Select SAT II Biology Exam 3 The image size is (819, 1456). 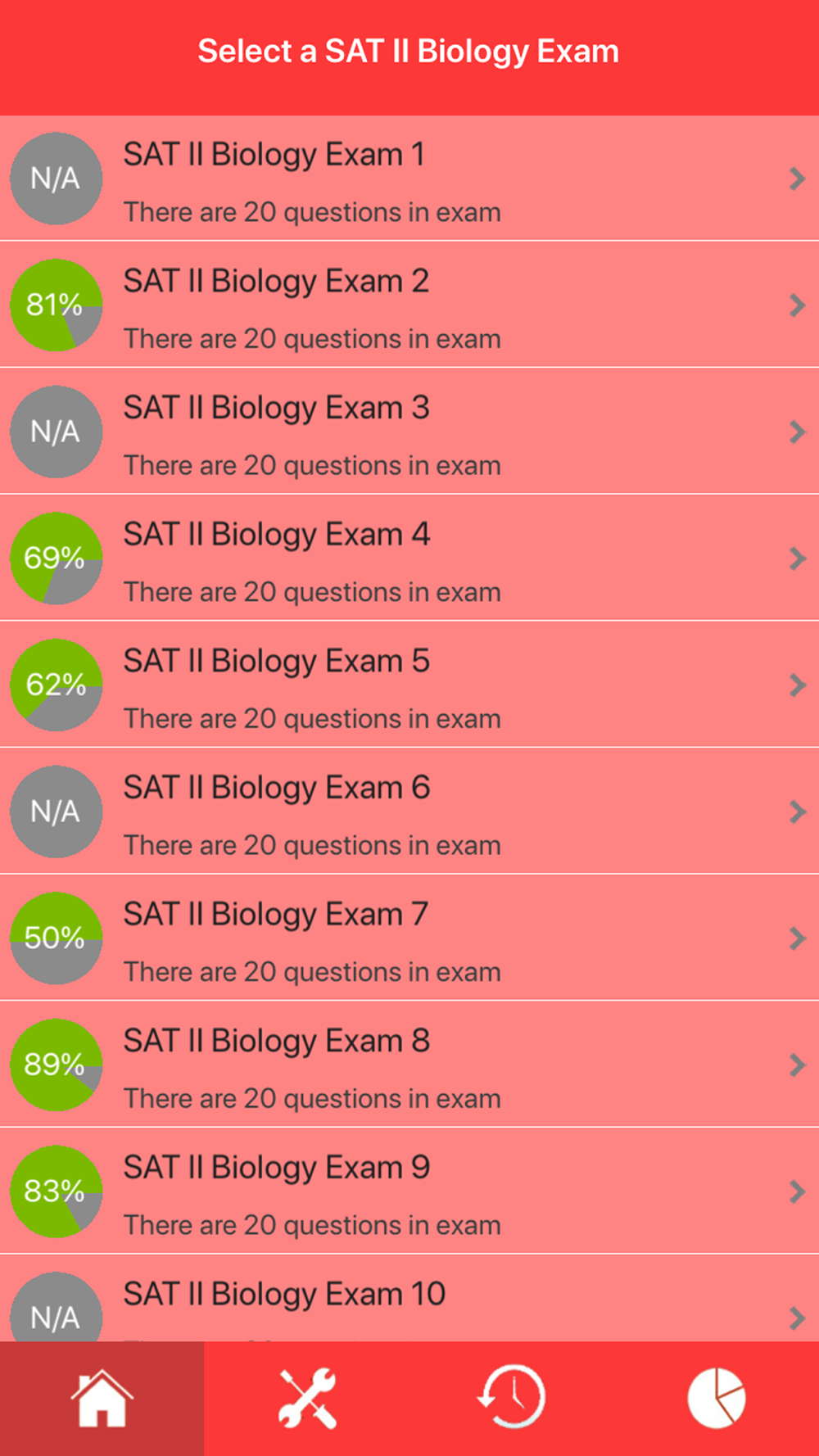point(409,432)
